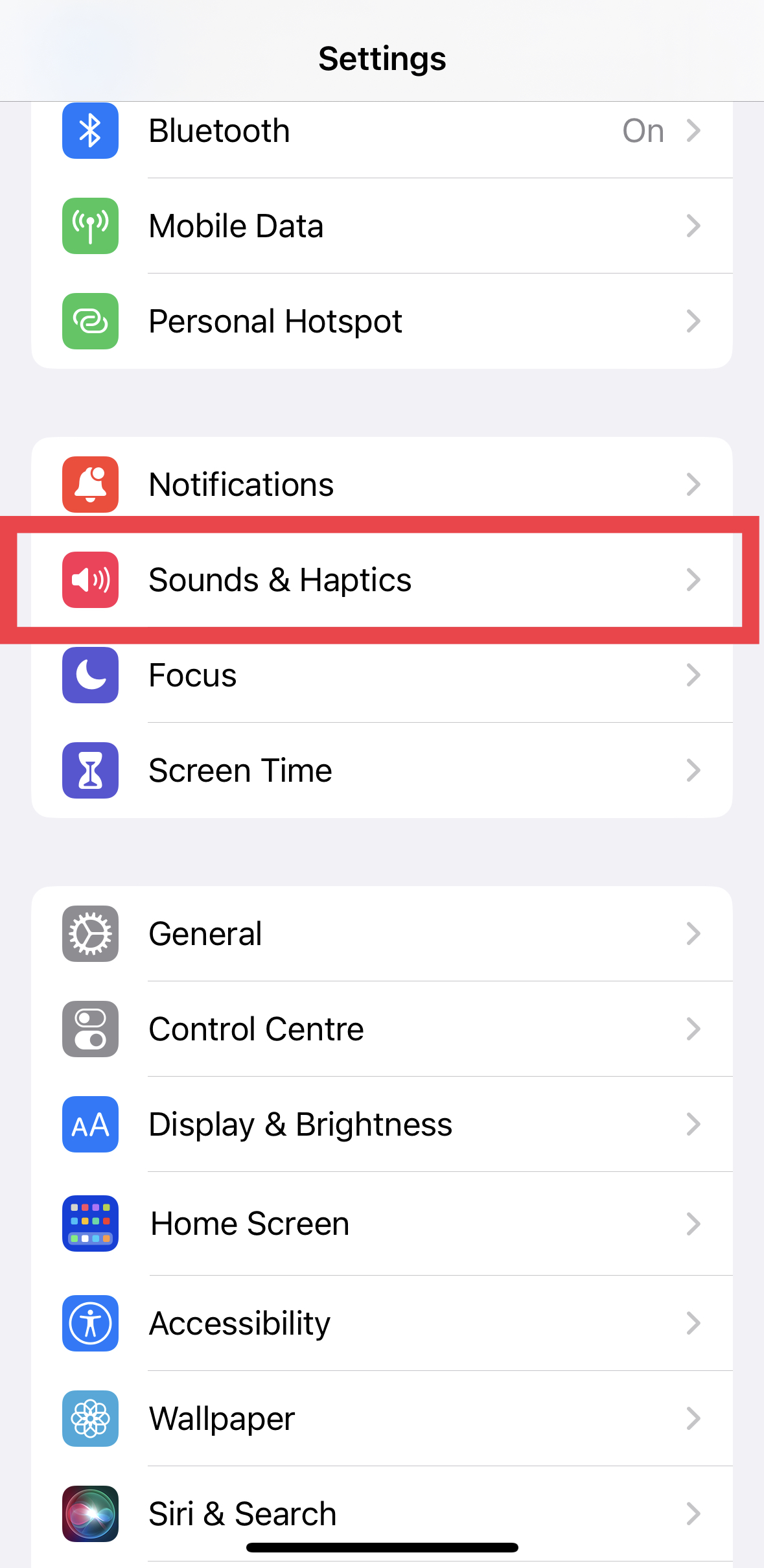Choose the Wallpaper row
Screen dimensions: 764x1568
click(382, 1418)
